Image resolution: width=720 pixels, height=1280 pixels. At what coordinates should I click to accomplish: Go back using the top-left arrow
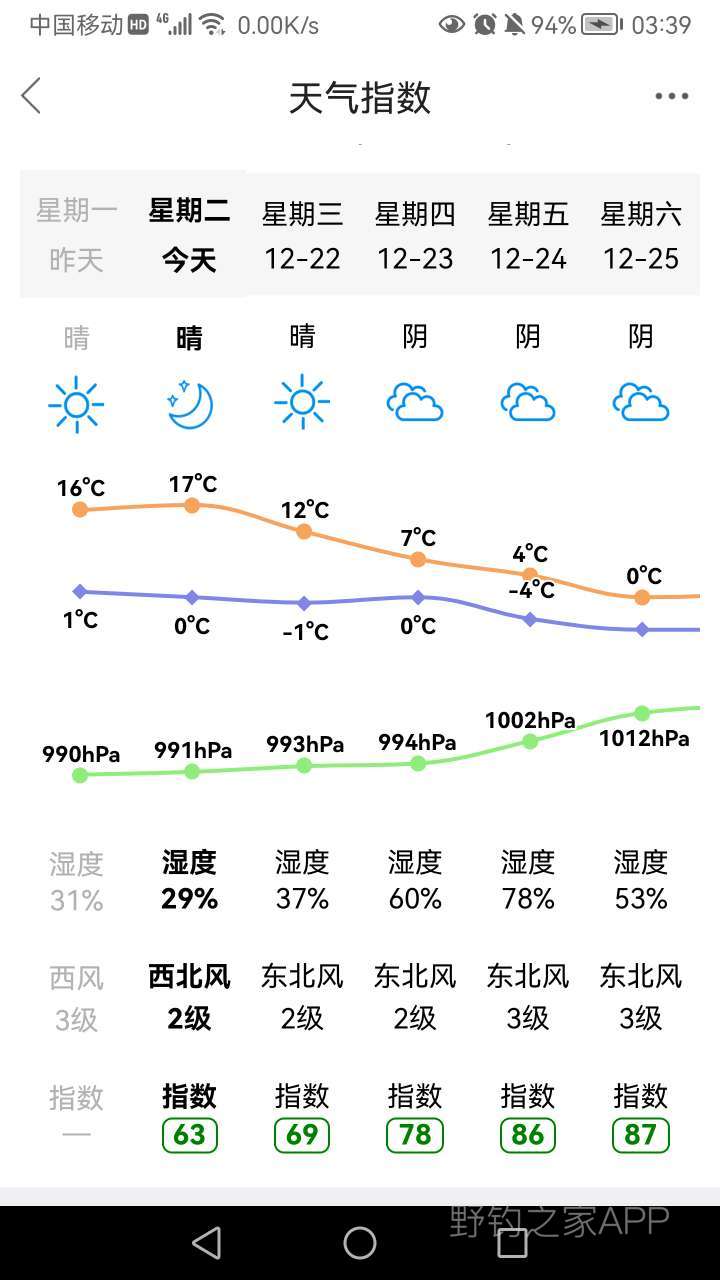[x=31, y=96]
